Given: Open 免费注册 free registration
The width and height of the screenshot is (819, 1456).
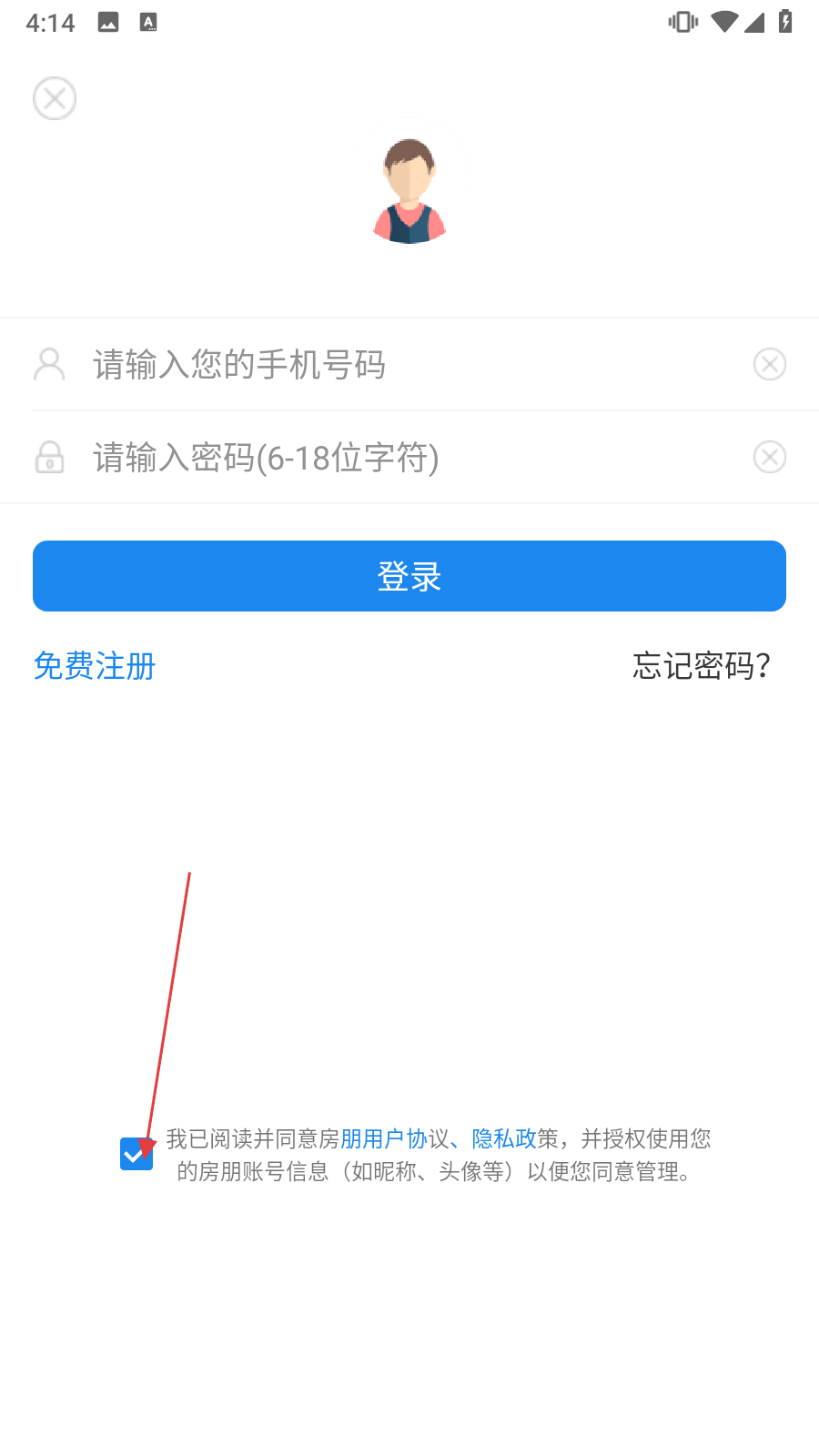Looking at the screenshot, I should coord(95,666).
